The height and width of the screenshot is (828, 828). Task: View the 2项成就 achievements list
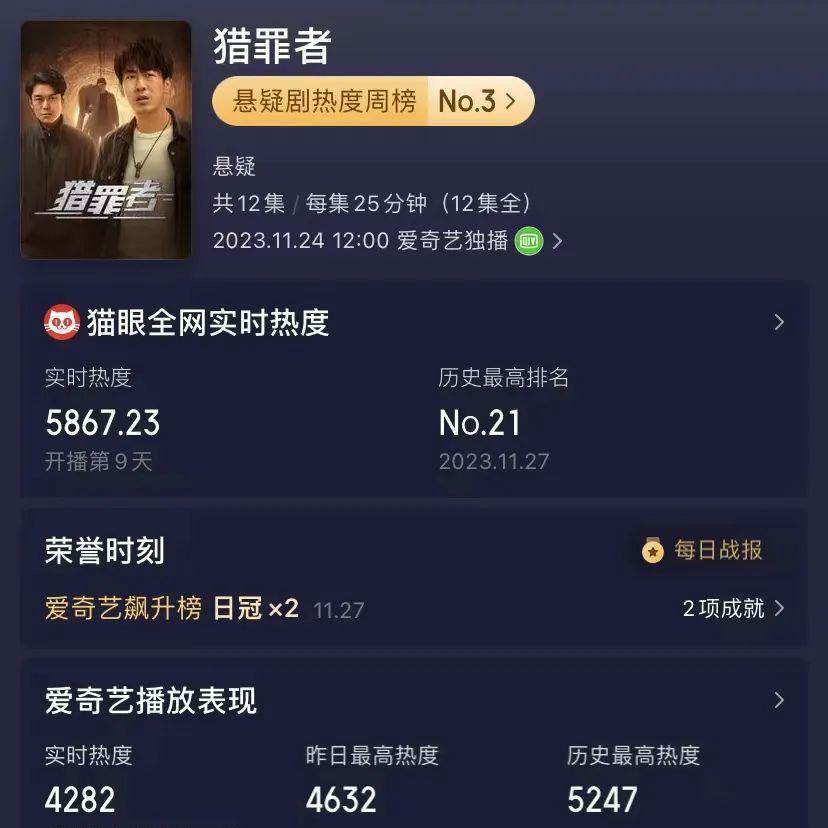click(x=733, y=608)
